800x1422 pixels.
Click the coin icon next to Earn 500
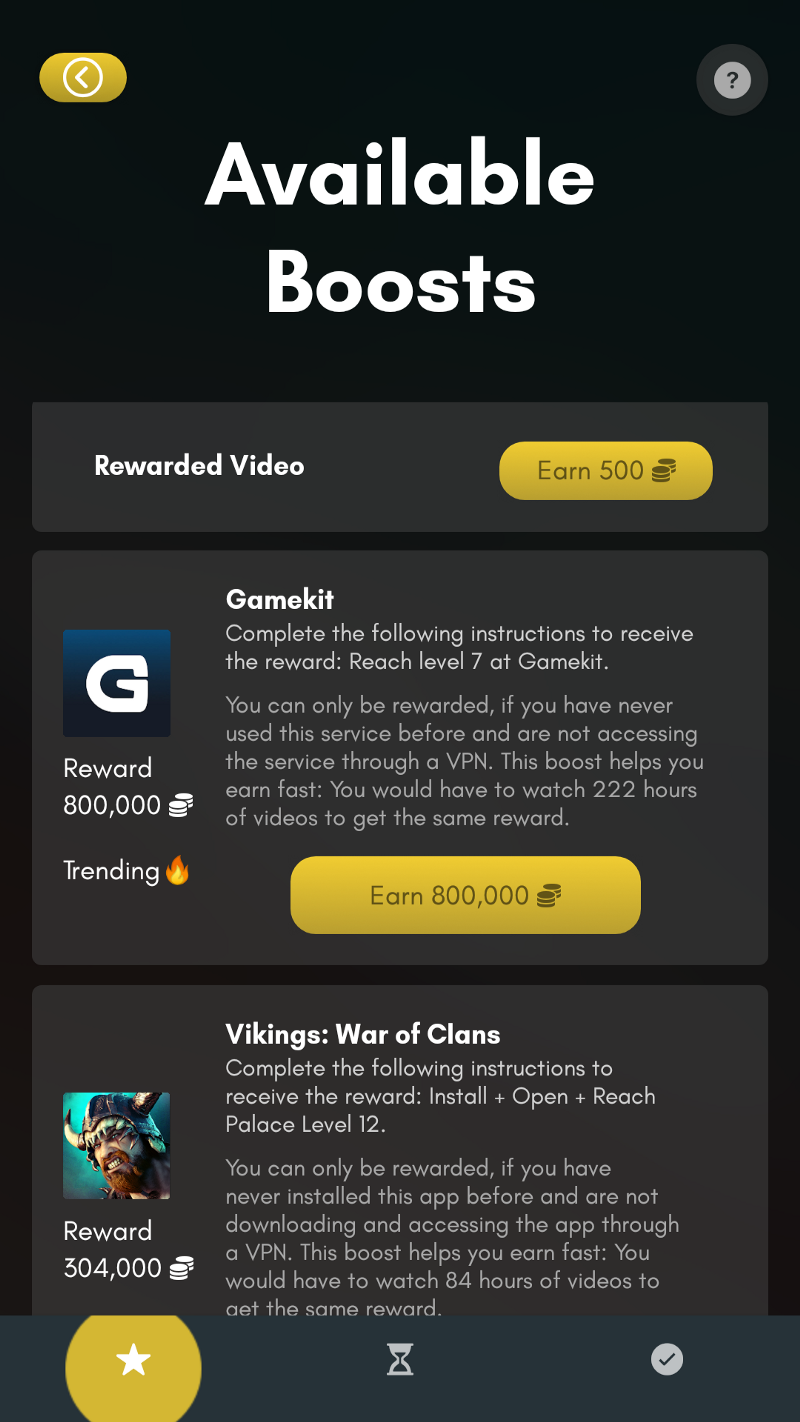662,470
